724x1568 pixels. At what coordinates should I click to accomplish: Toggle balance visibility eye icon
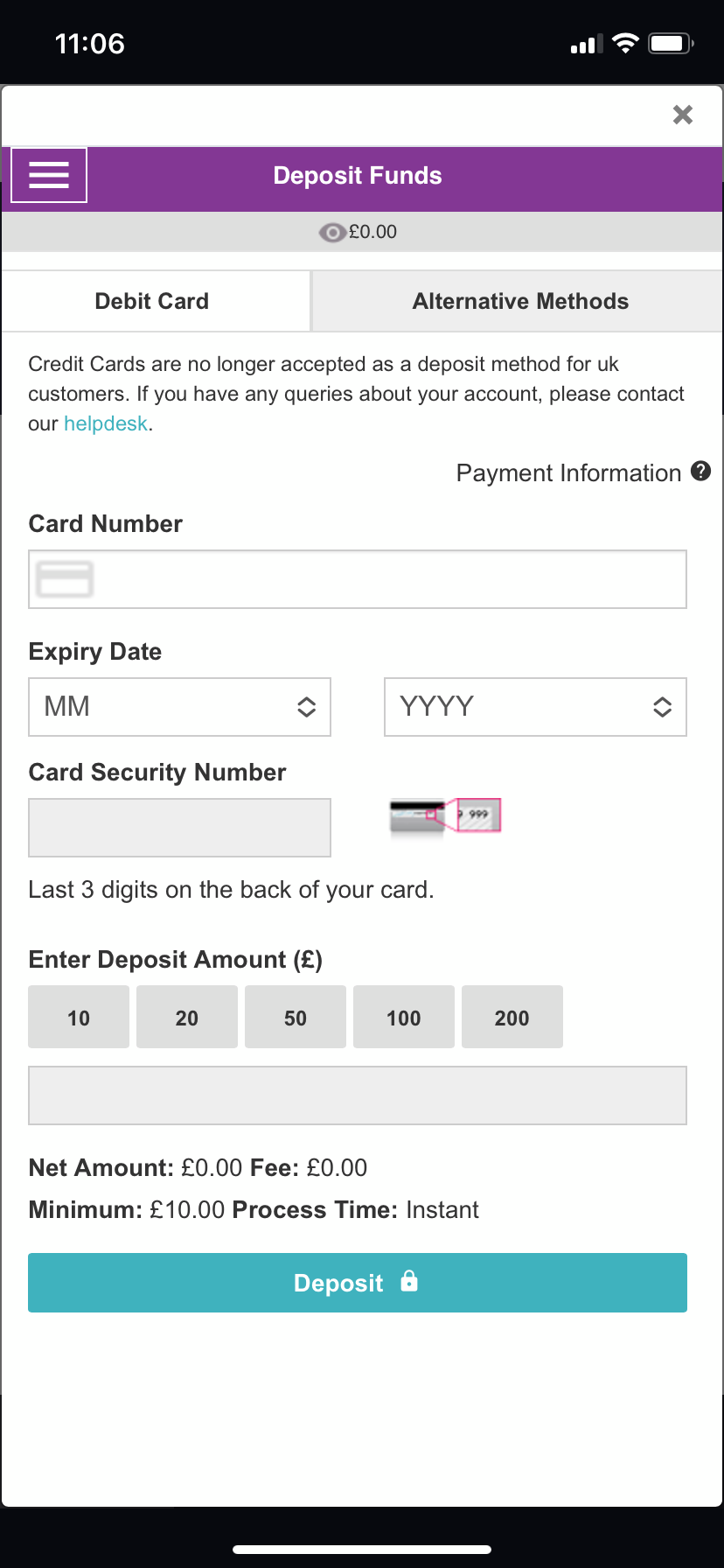(331, 232)
